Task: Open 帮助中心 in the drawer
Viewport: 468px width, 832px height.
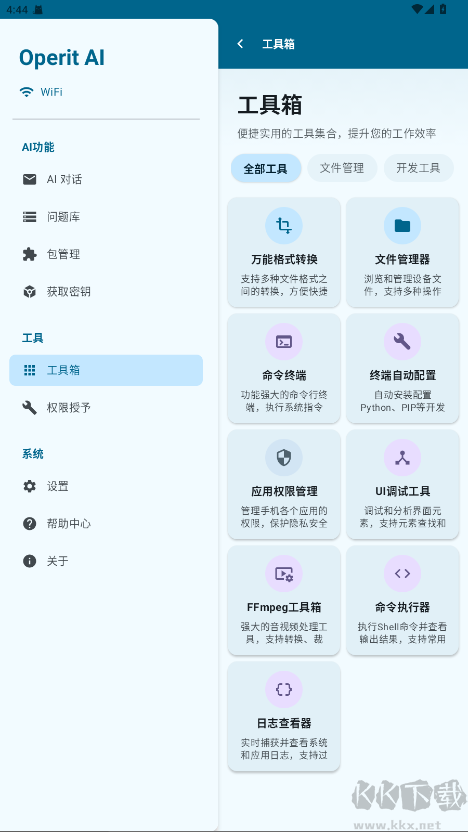Action: [x=106, y=524]
